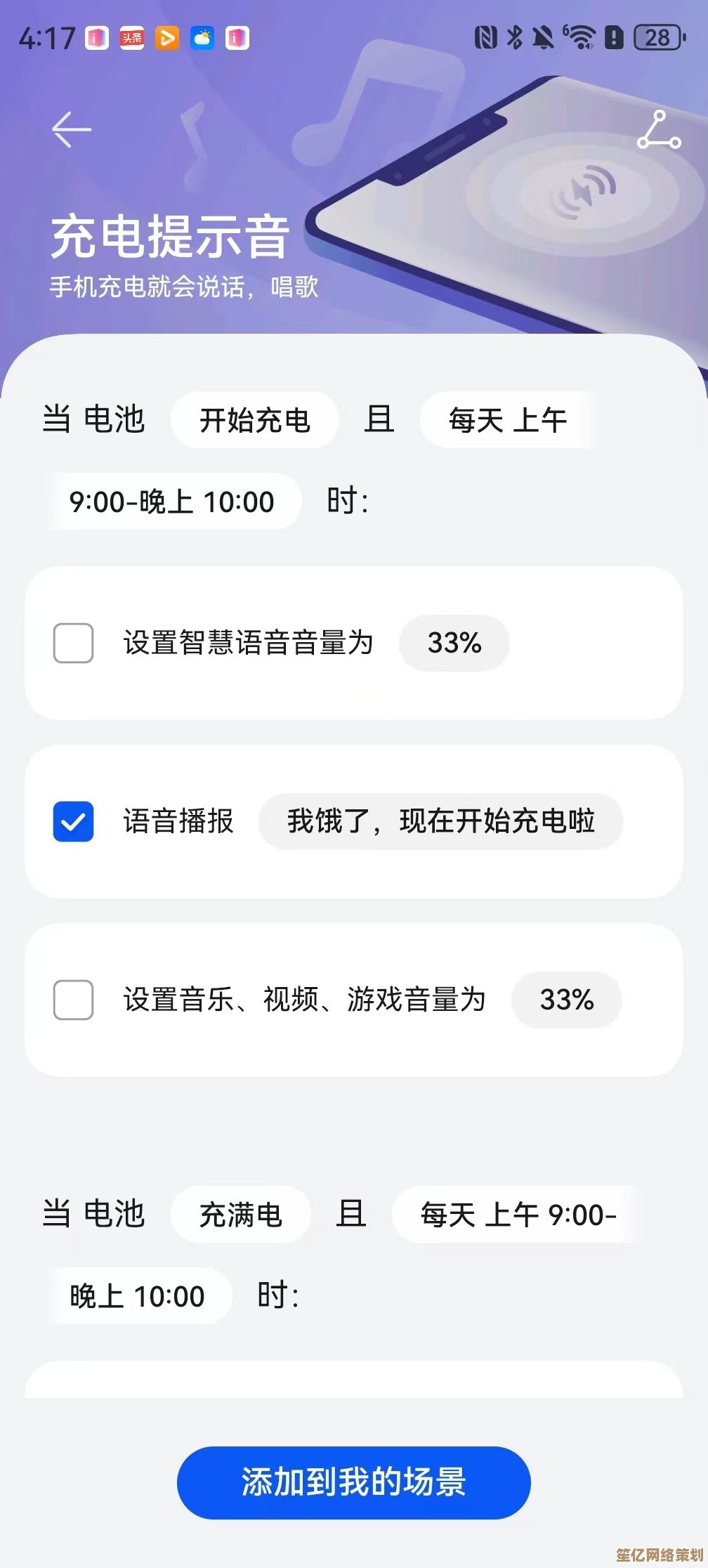Tap the back arrow to leave charging sound page

[71, 129]
